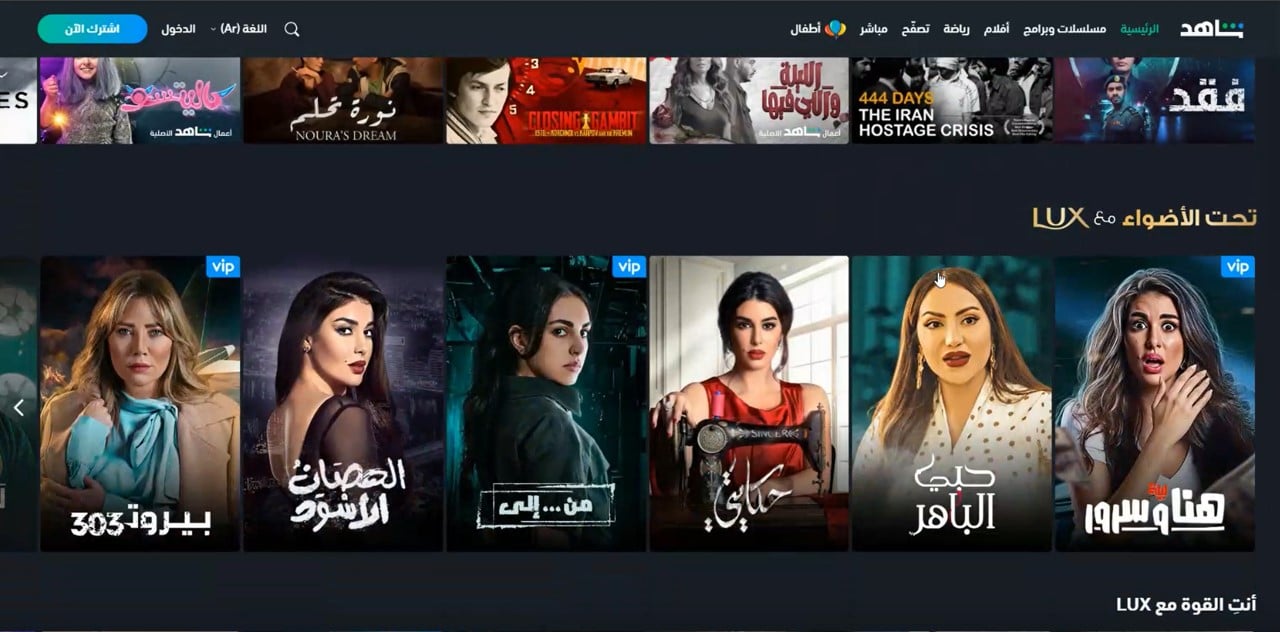
Task: Open the بيروت 303 series poster
Action: (140, 403)
